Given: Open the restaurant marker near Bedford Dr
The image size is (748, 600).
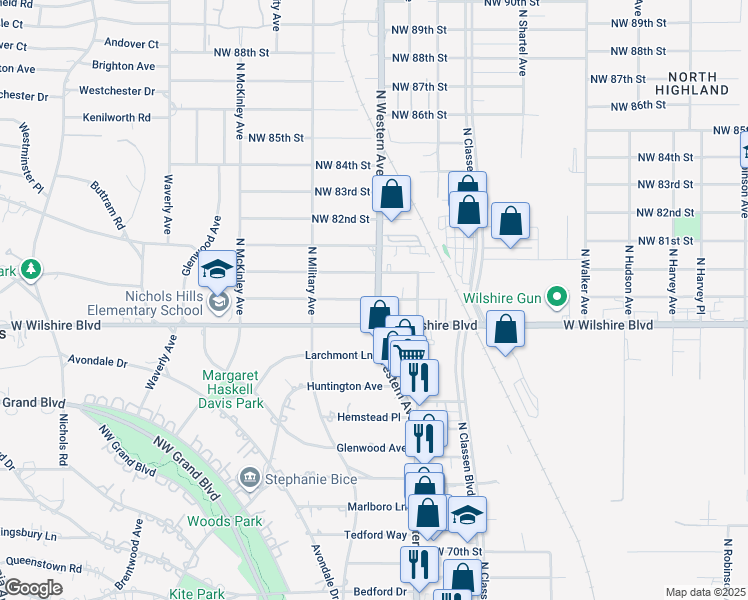Looking at the screenshot, I should tap(416, 564).
